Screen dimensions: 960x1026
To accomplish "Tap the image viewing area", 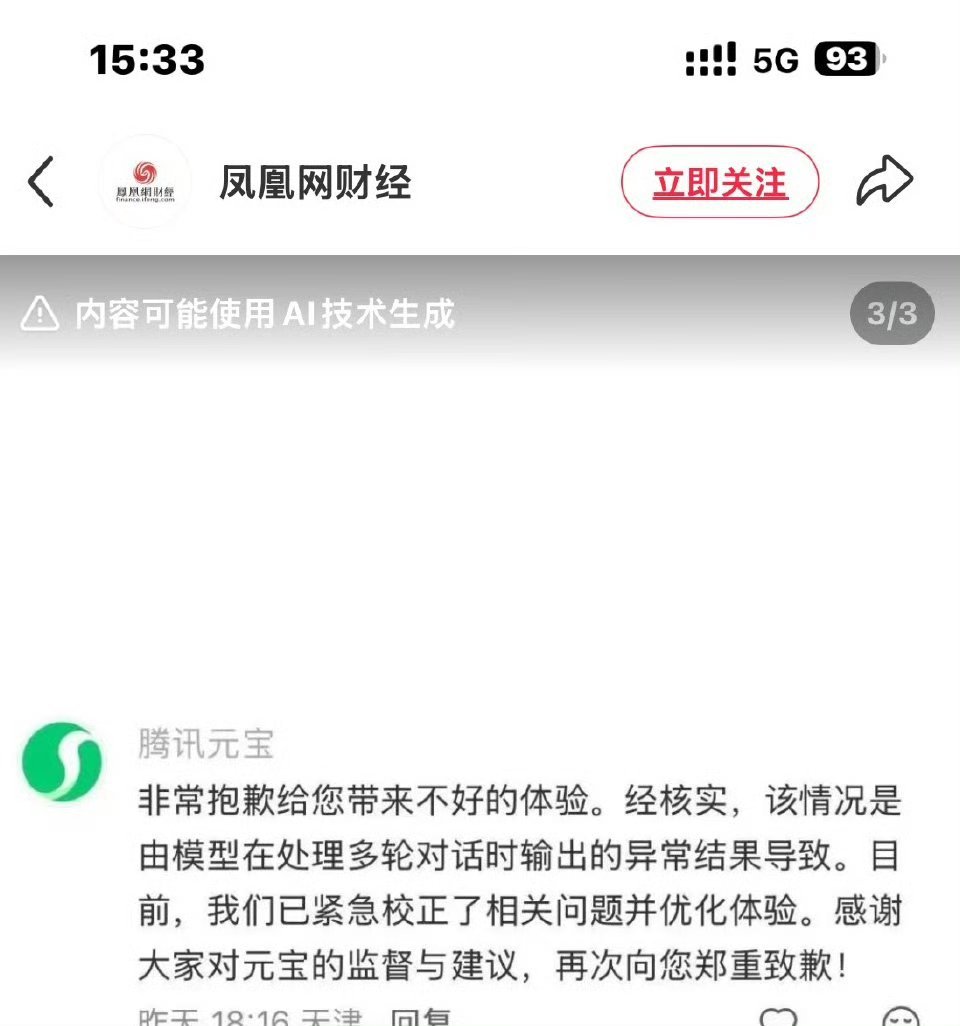I will point(480,520).
